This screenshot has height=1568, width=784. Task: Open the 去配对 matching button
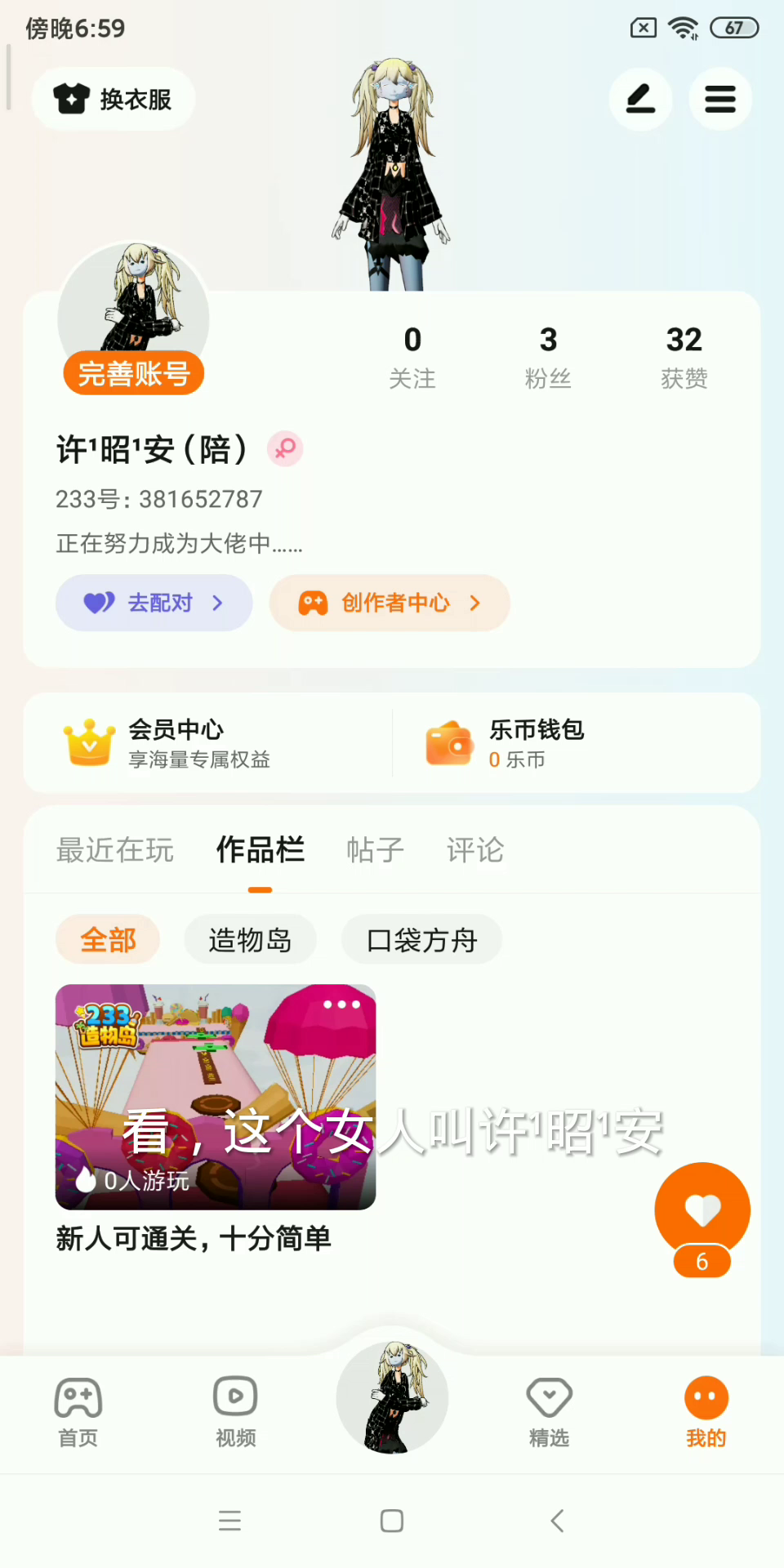click(x=154, y=603)
